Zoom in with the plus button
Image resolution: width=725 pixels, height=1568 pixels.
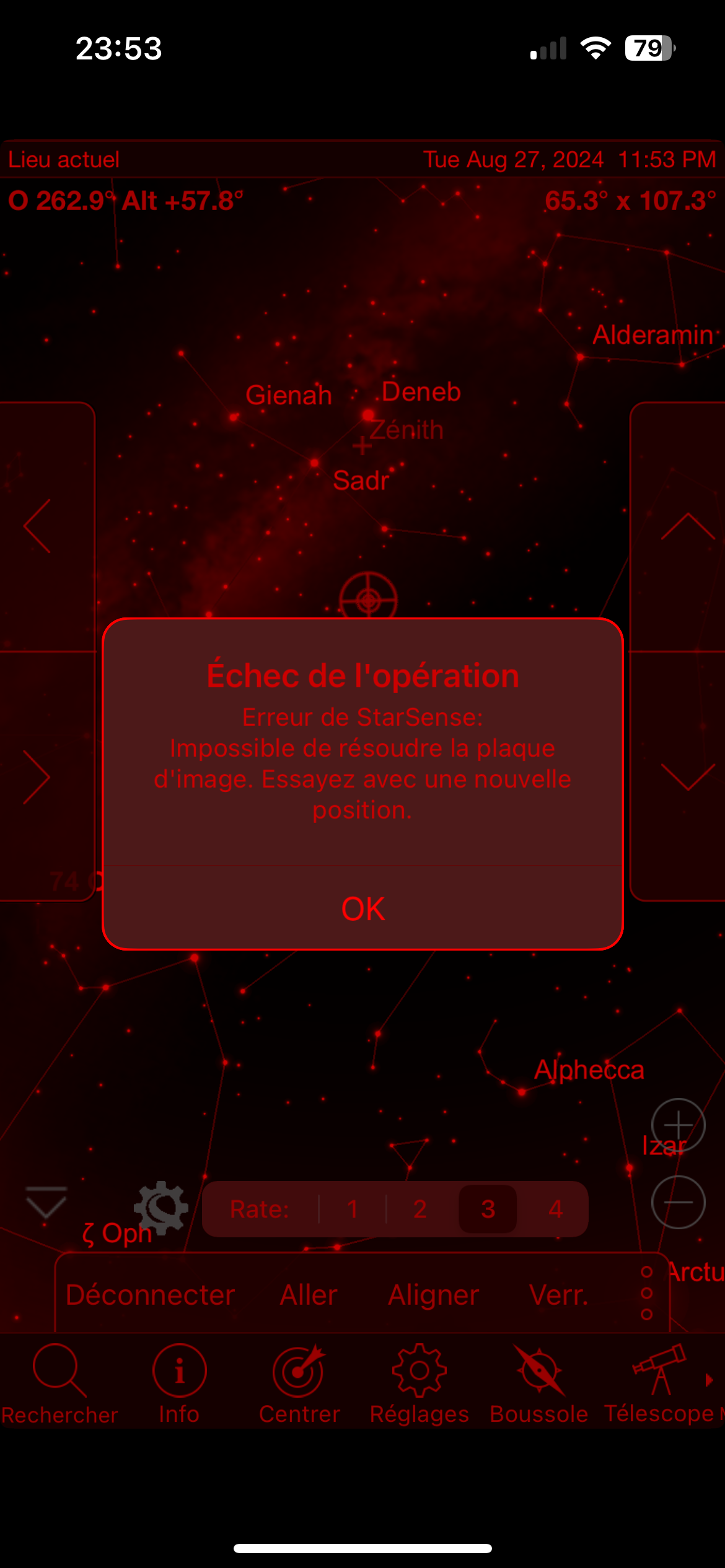point(679,1125)
